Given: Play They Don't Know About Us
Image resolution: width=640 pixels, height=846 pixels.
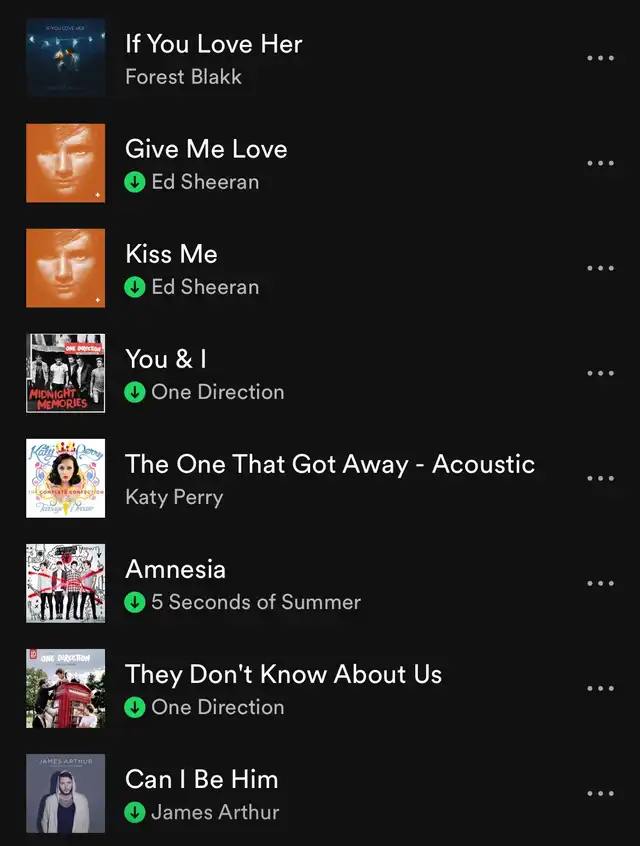Looking at the screenshot, I should click(283, 674).
